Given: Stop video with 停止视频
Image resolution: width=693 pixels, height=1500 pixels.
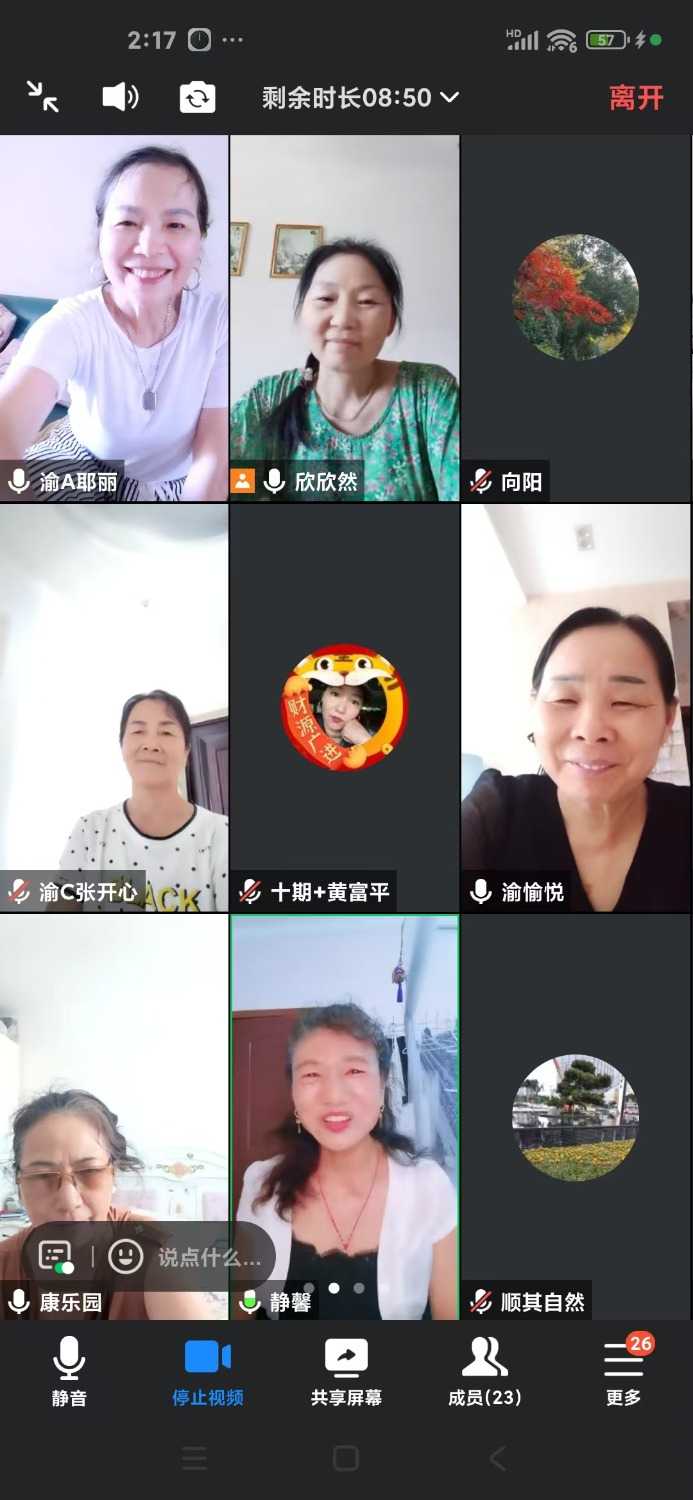Looking at the screenshot, I should [x=207, y=1372].
